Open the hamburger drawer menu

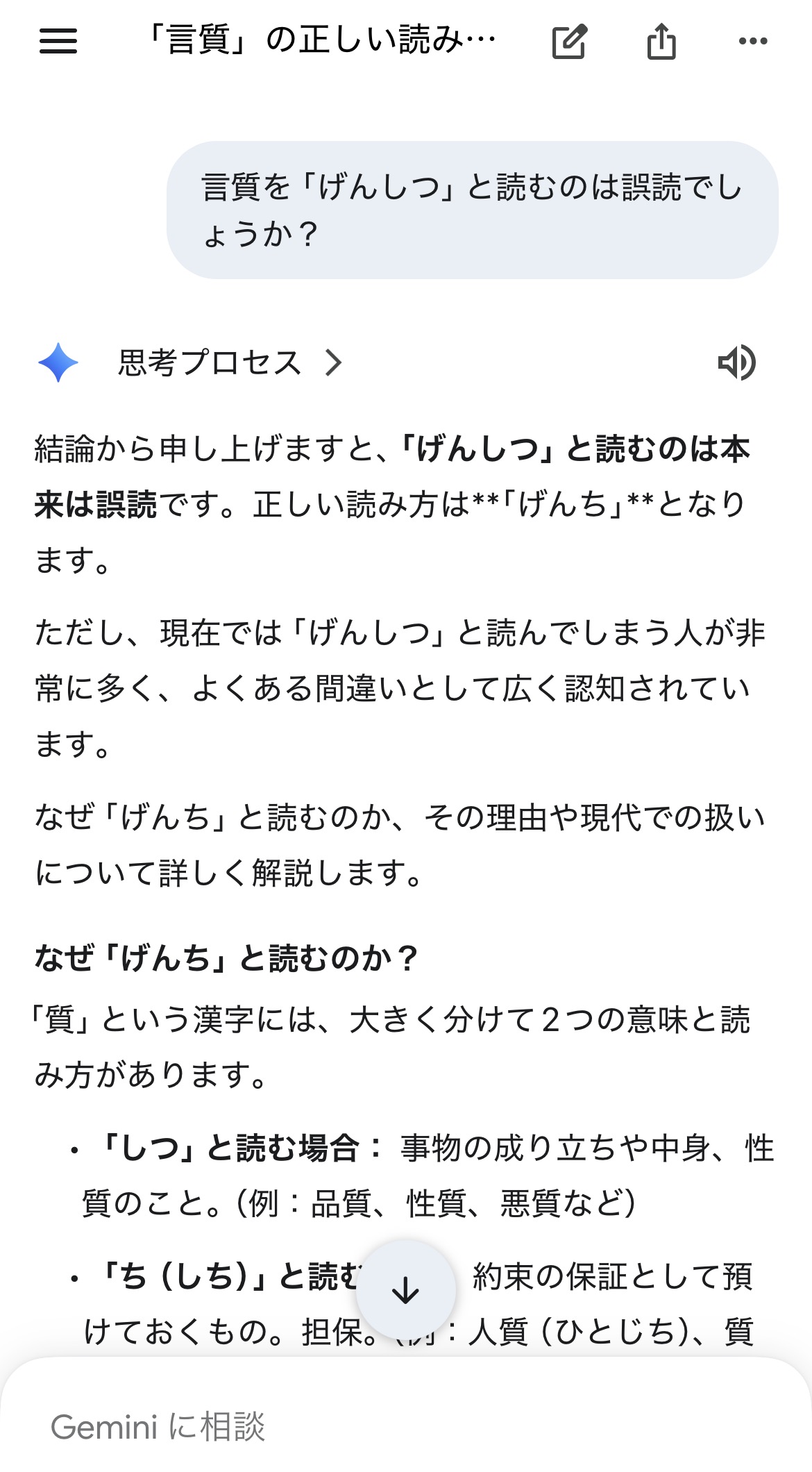coord(58,42)
